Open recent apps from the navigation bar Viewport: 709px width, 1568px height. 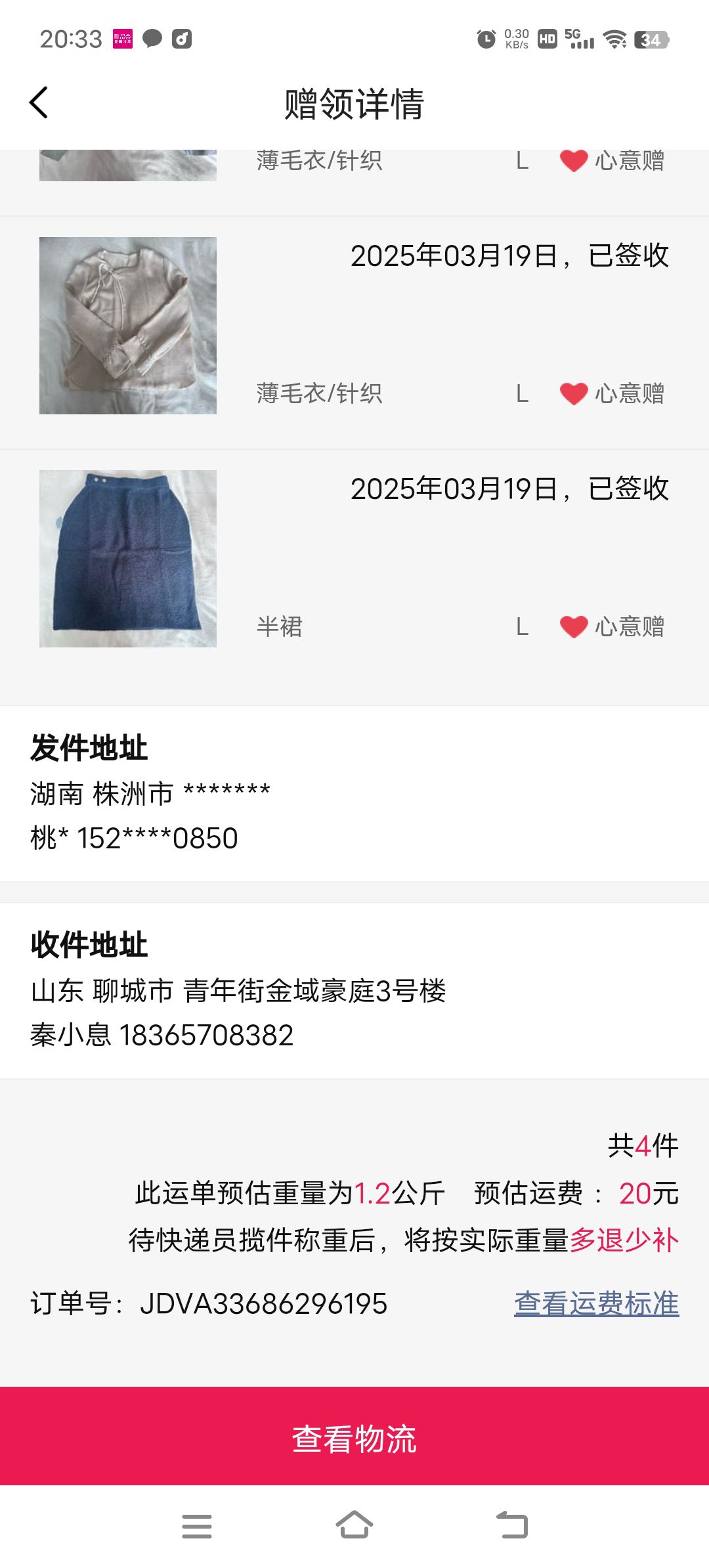[197, 1526]
